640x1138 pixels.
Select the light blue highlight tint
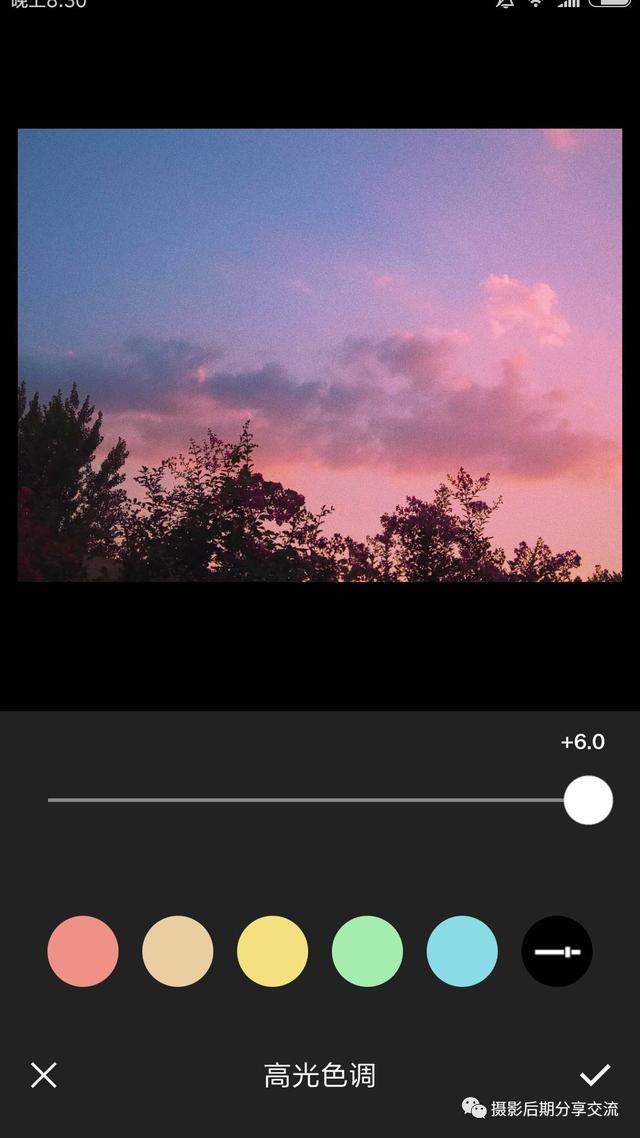[462, 951]
